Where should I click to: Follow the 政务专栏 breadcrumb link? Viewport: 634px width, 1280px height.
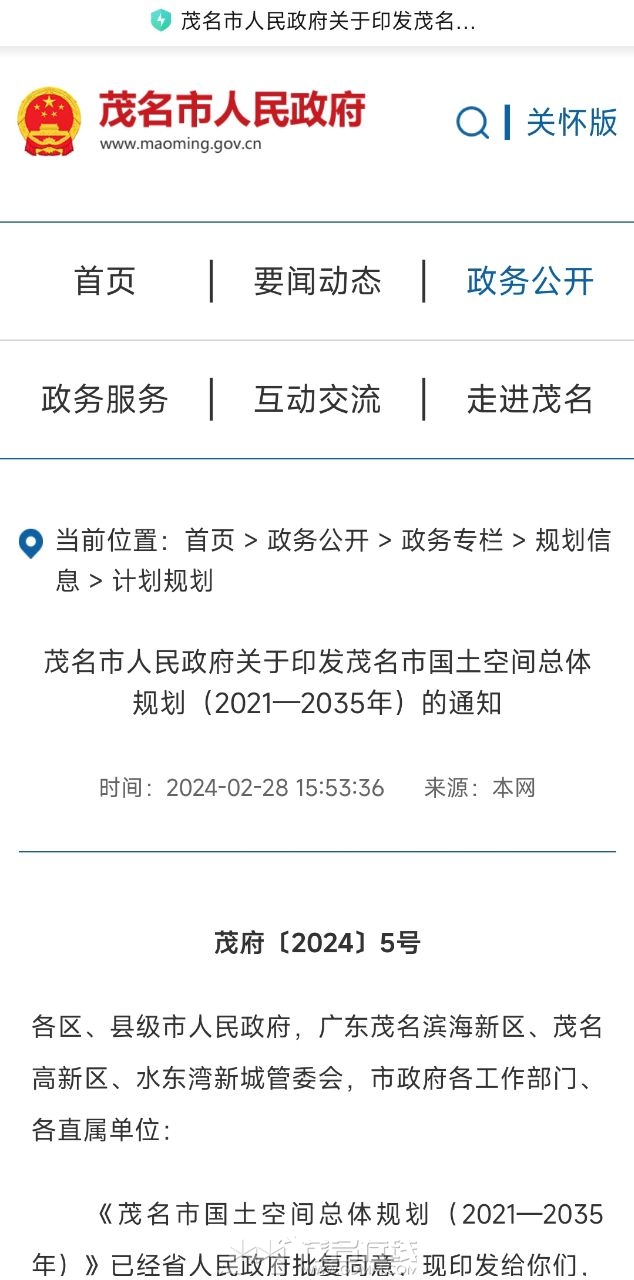452,541
